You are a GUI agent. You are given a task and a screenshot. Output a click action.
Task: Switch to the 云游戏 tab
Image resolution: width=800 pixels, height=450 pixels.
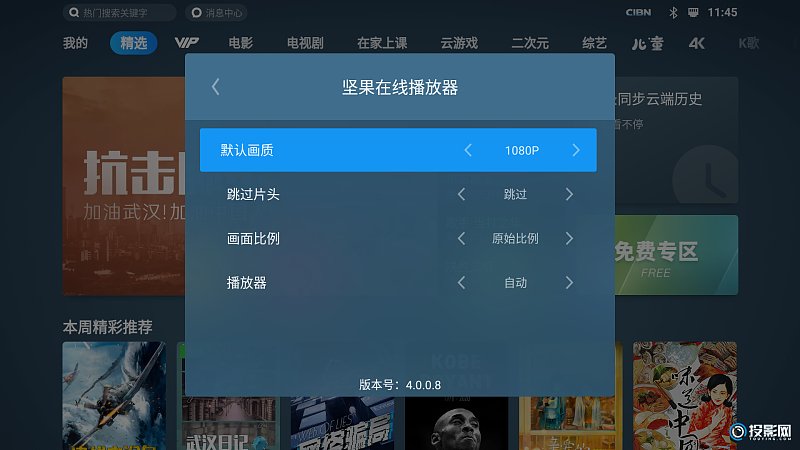(x=459, y=43)
